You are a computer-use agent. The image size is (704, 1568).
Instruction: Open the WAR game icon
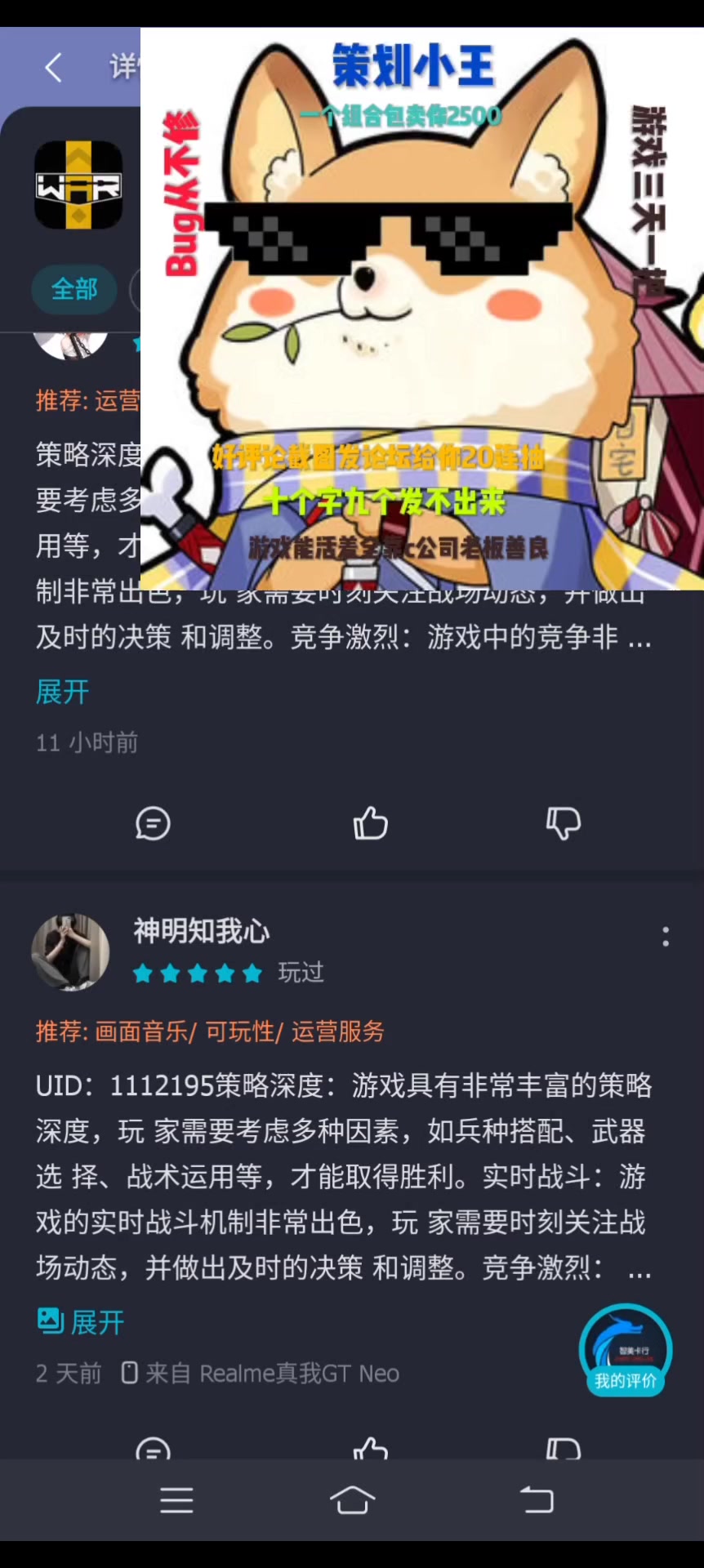(78, 185)
